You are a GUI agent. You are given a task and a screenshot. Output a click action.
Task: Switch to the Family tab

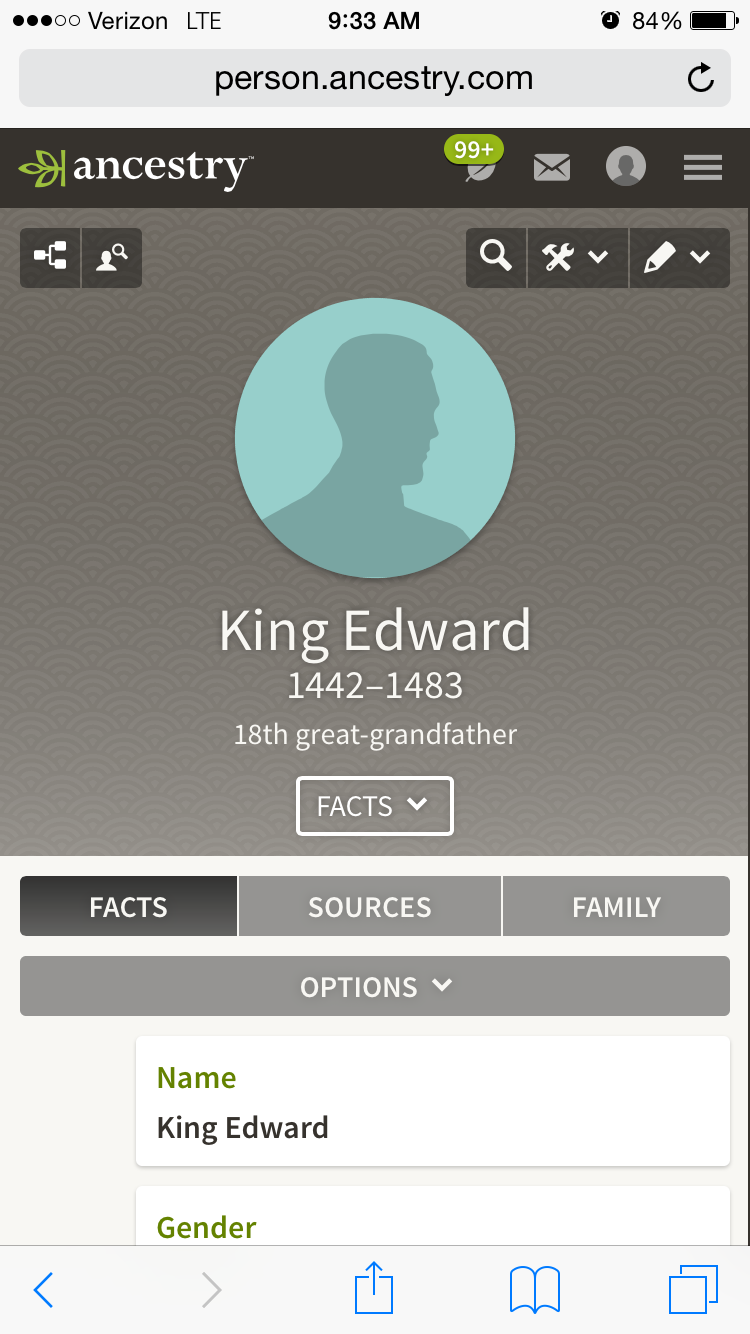(616, 907)
